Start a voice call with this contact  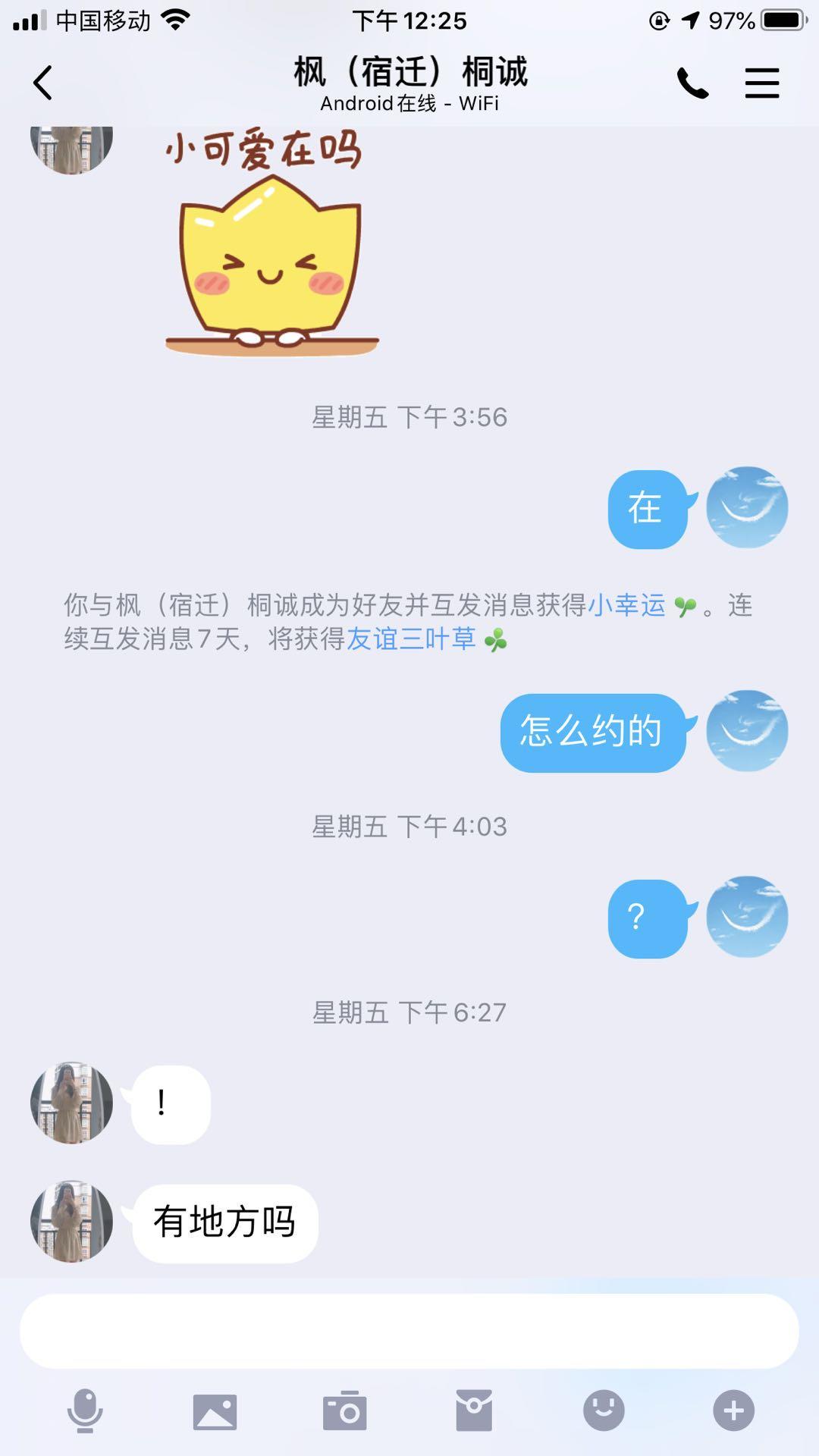692,83
